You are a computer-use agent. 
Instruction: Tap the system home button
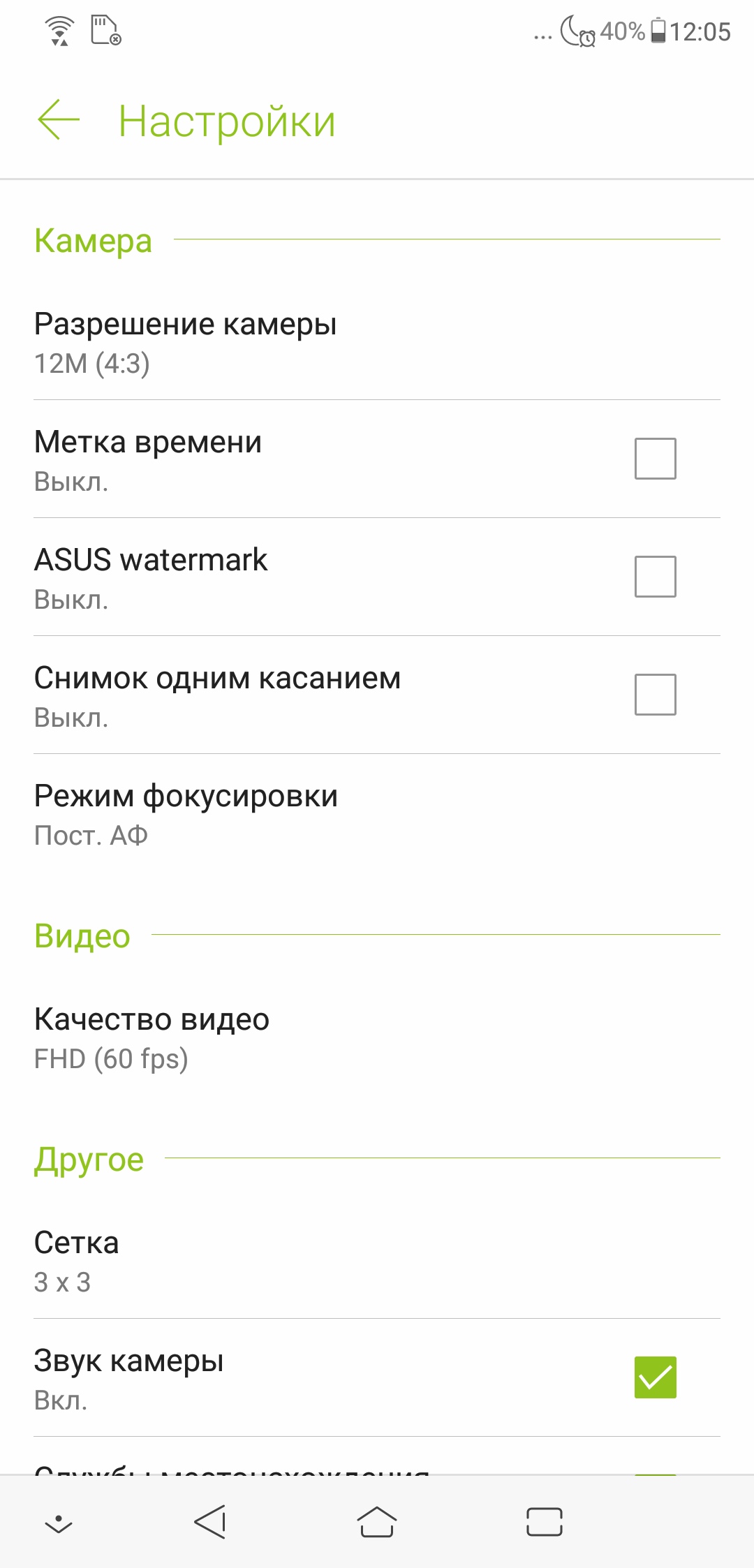pos(377,1522)
